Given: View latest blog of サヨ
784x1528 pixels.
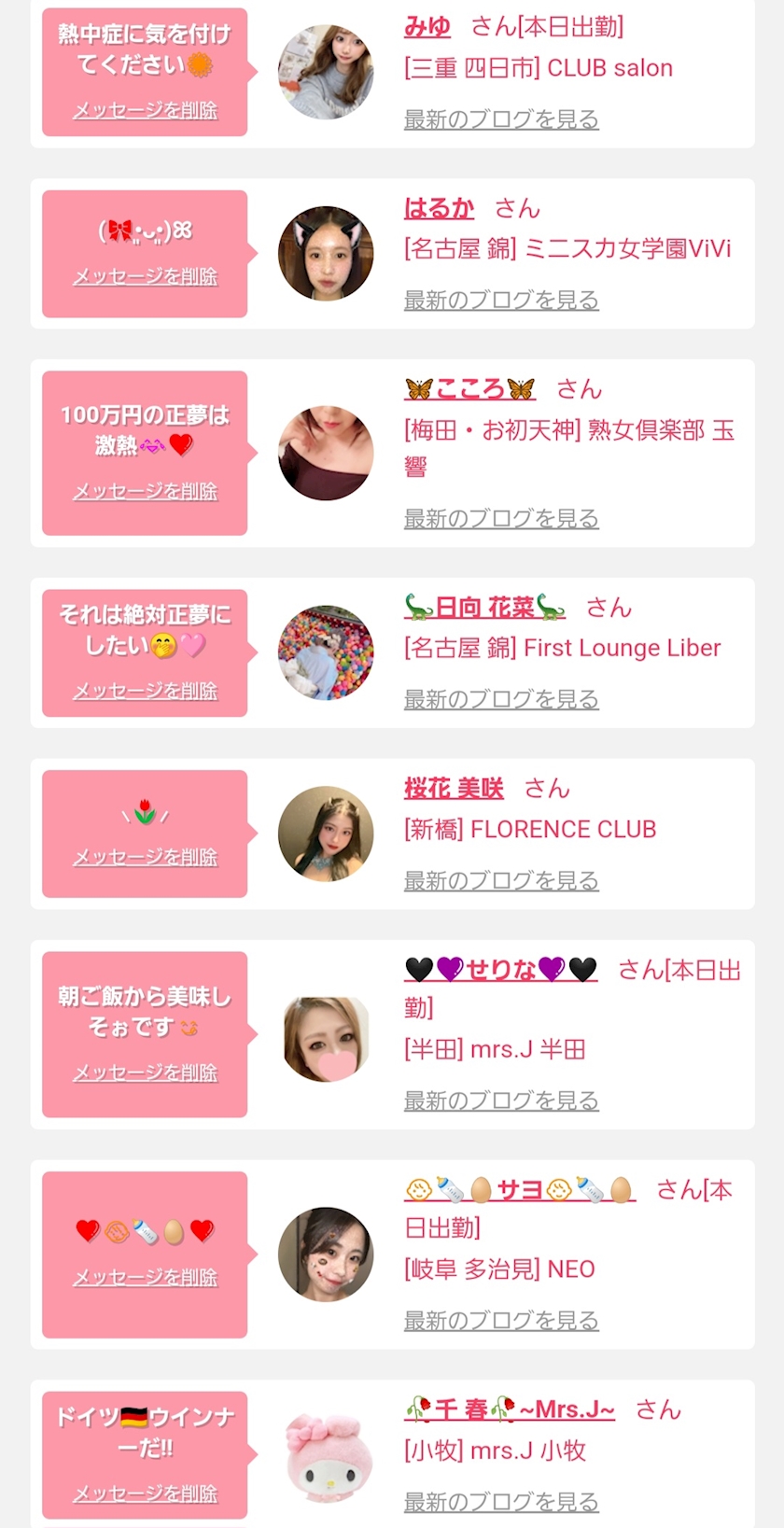Looking at the screenshot, I should [501, 1321].
